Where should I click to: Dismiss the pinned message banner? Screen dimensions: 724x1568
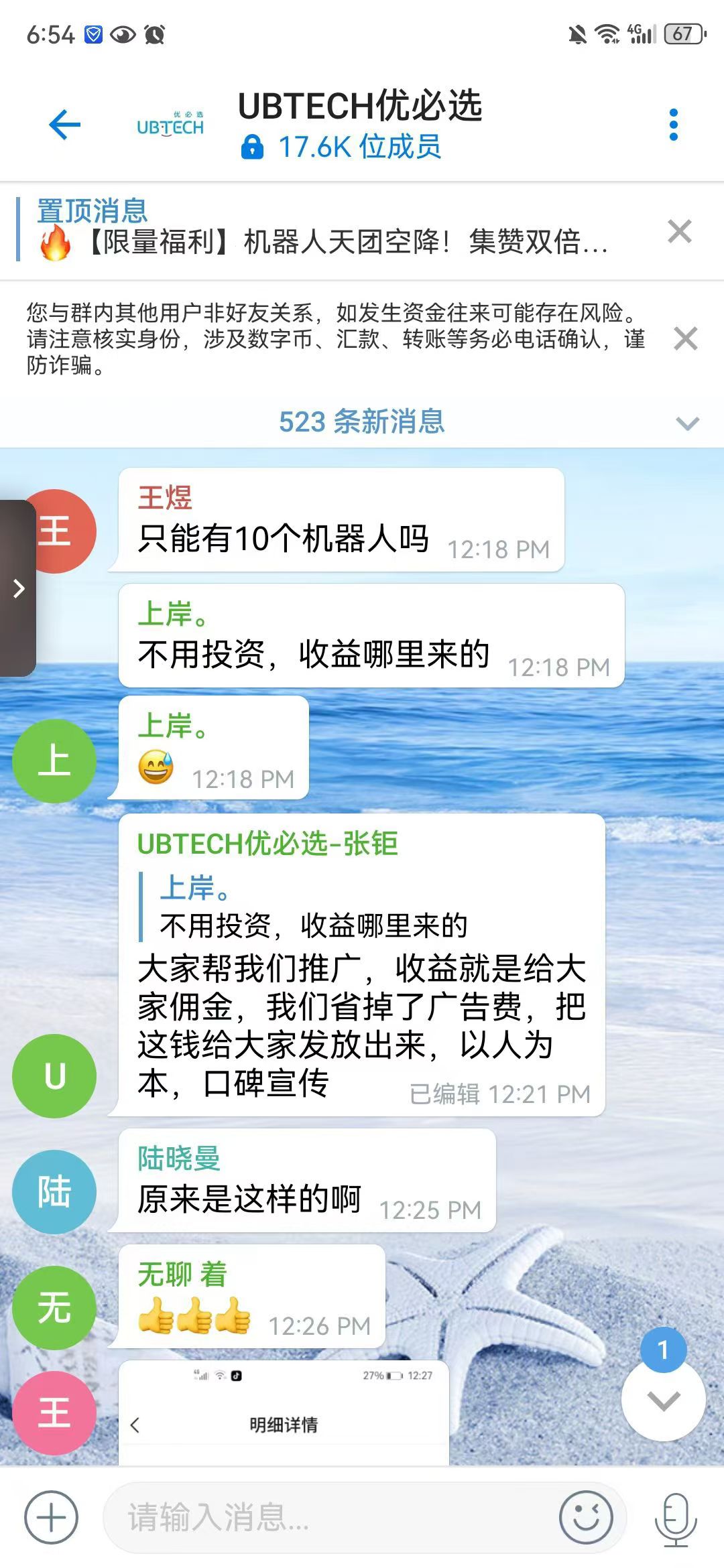click(x=679, y=231)
